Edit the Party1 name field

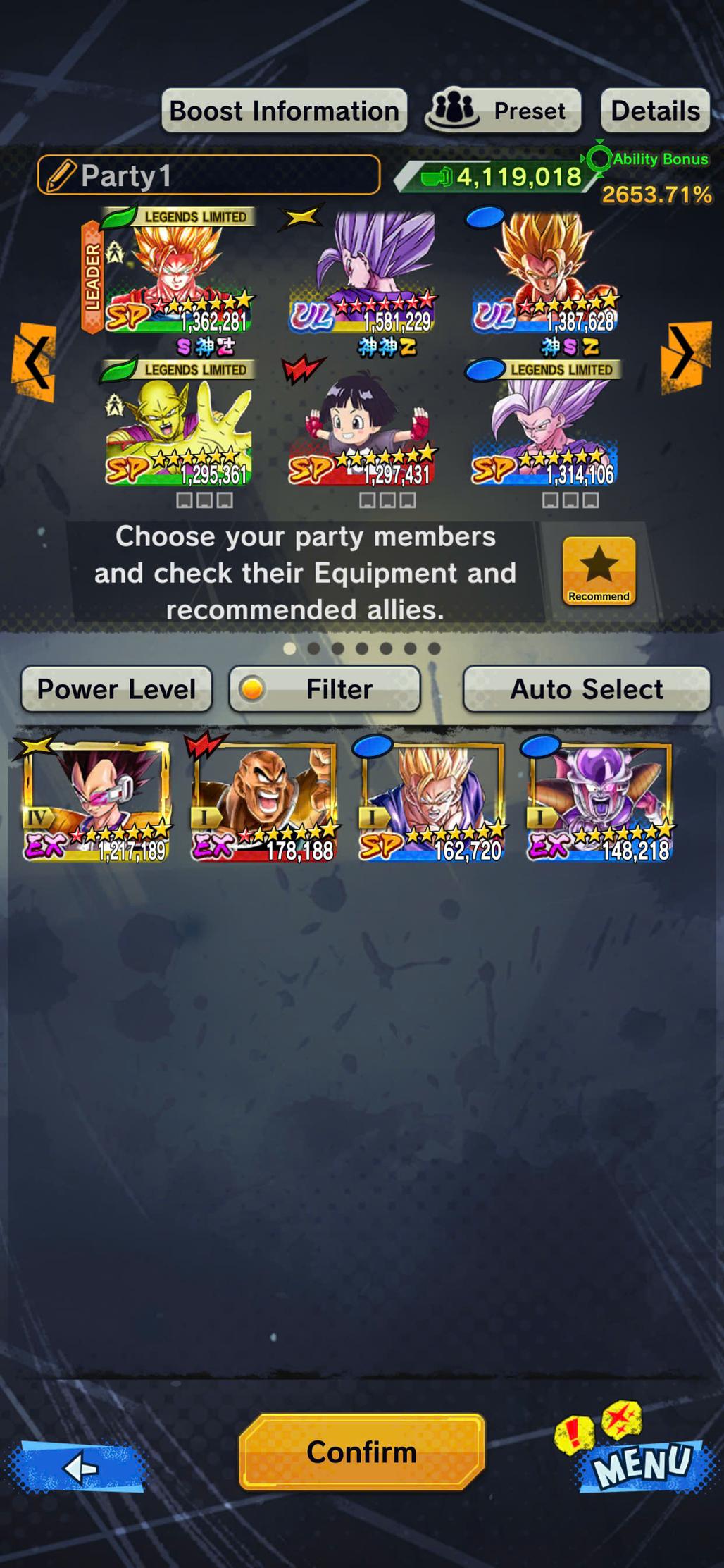(x=208, y=175)
